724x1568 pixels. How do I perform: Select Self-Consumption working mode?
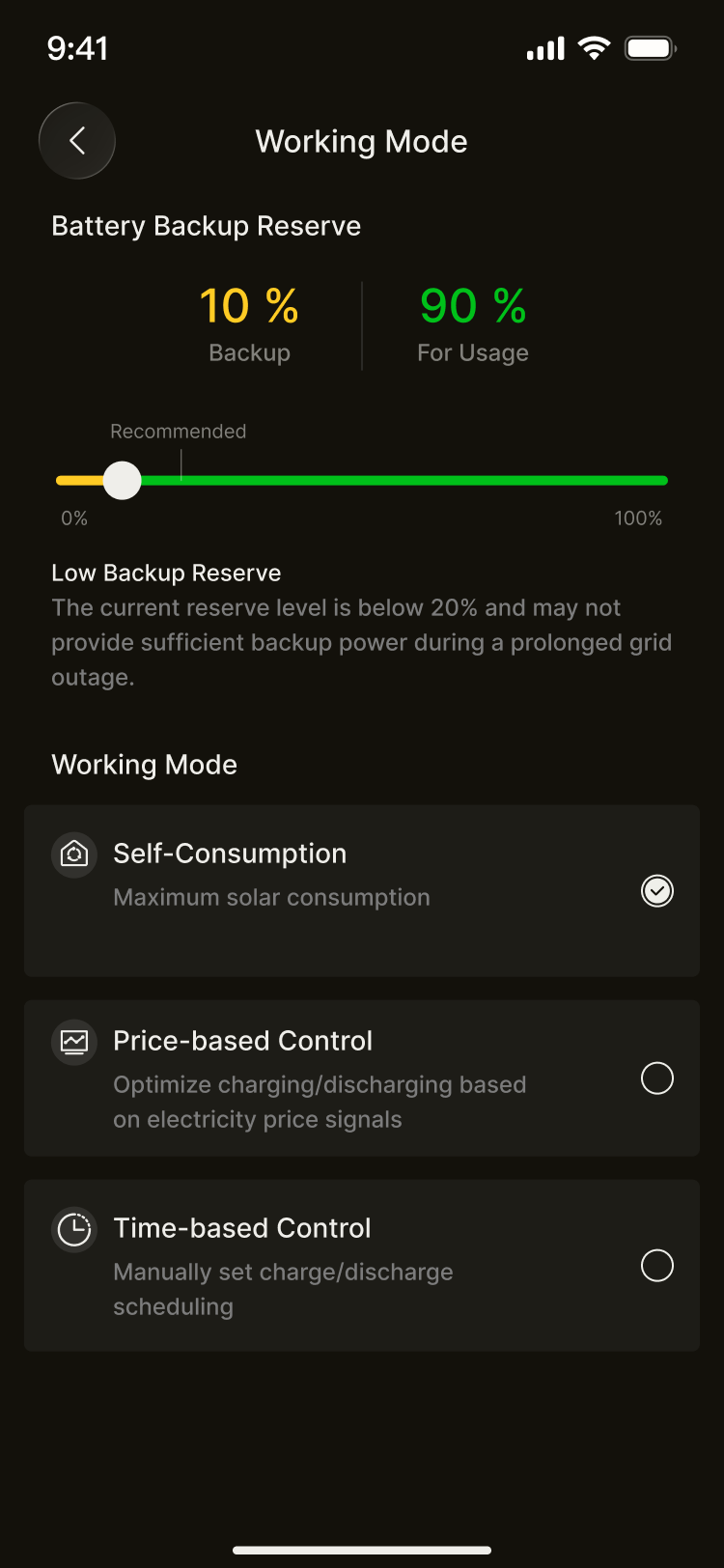[x=656, y=890]
